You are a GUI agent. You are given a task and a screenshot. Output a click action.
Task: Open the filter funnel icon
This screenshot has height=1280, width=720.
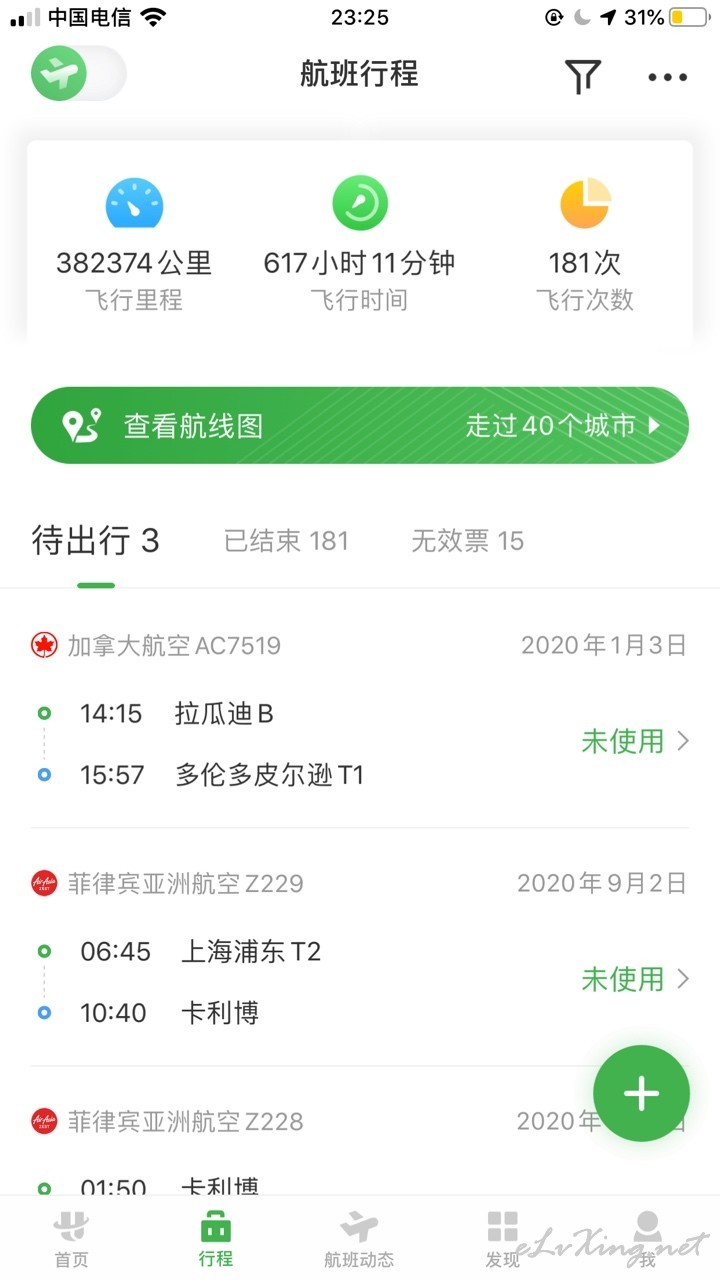[582, 77]
